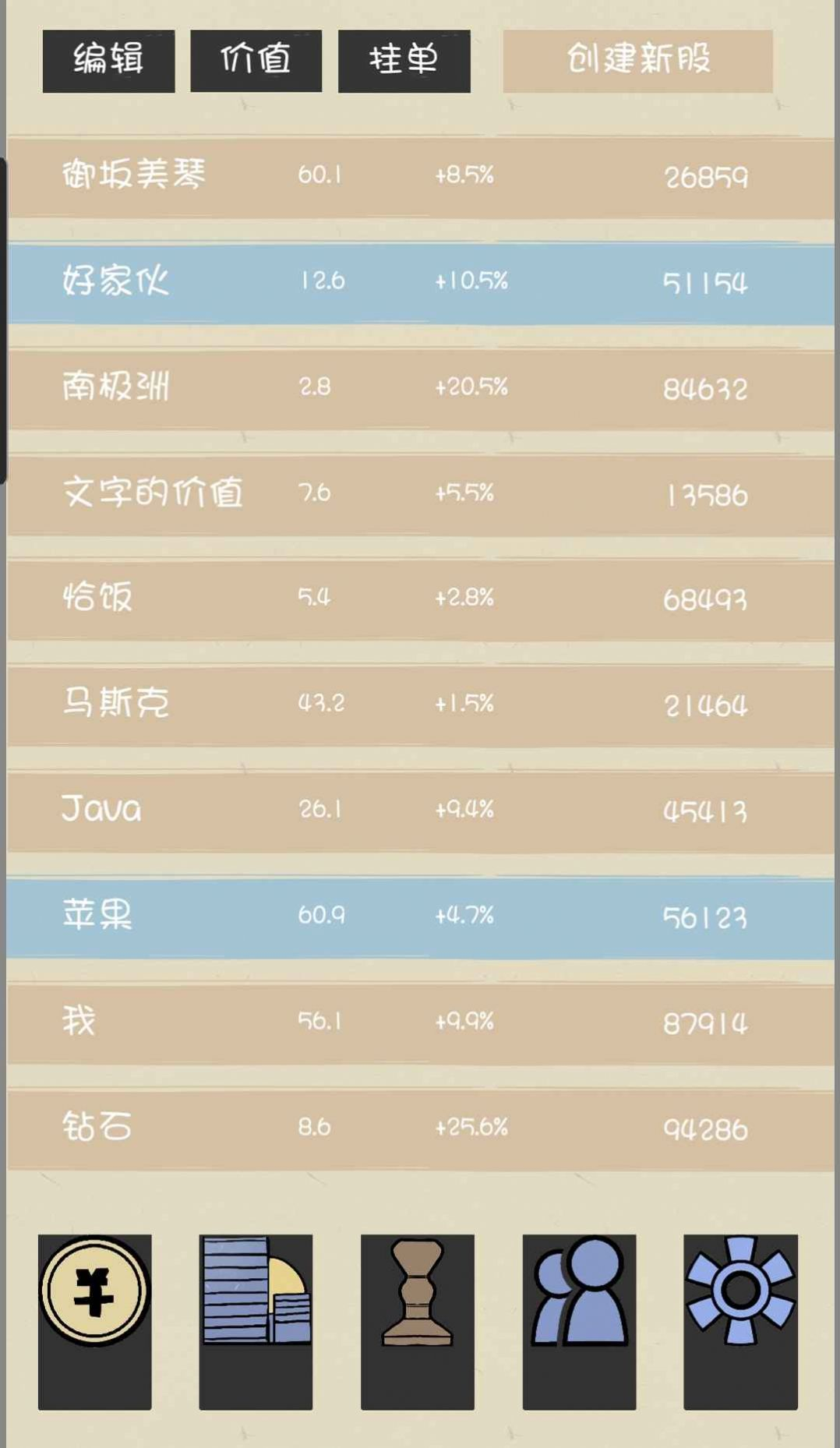Image resolution: width=840 pixels, height=1448 pixels.
Task: Create a new stock with 创建新股
Action: [637, 61]
